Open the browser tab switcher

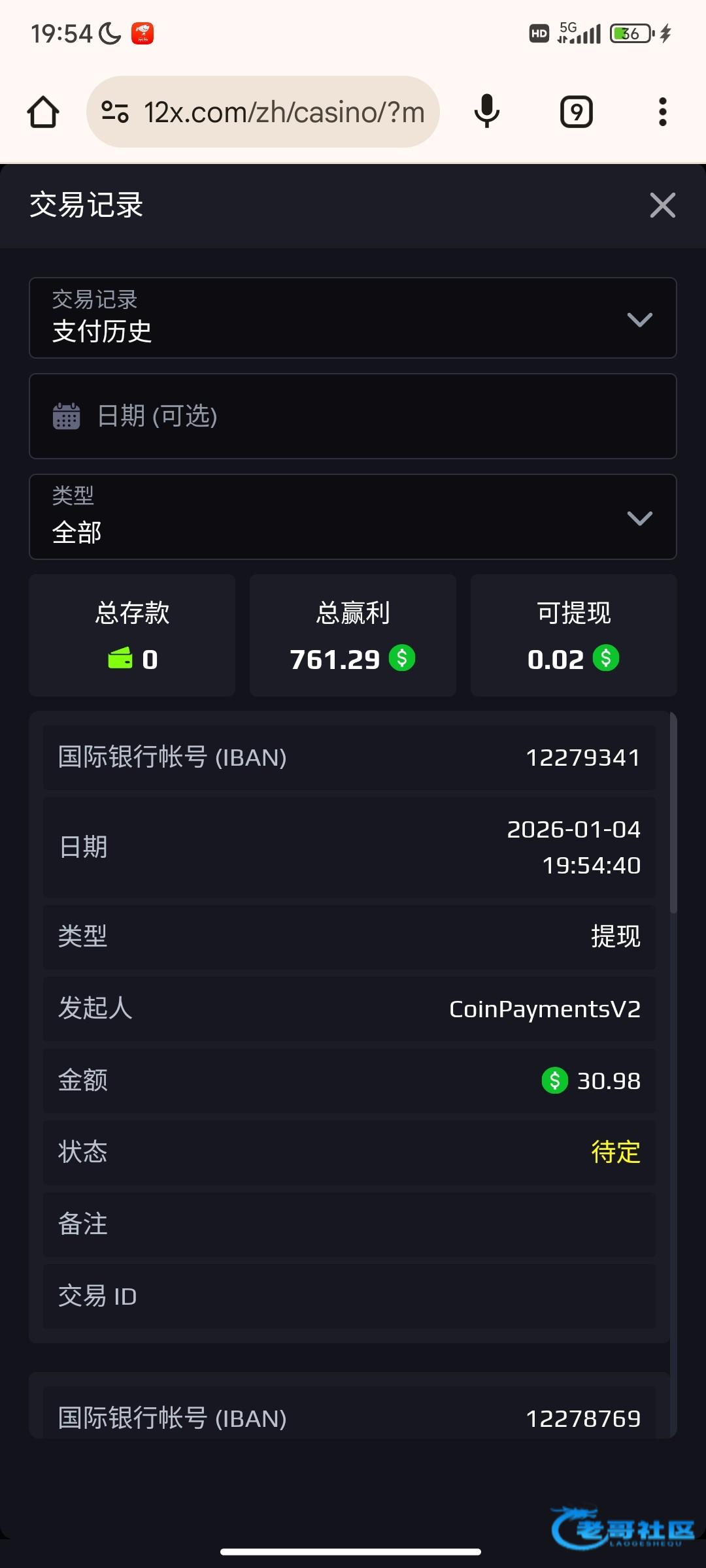(576, 112)
